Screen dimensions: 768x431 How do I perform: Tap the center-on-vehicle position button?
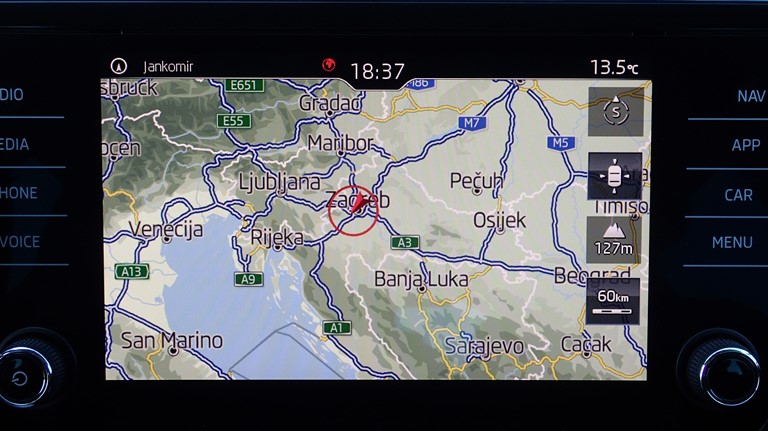[615, 177]
